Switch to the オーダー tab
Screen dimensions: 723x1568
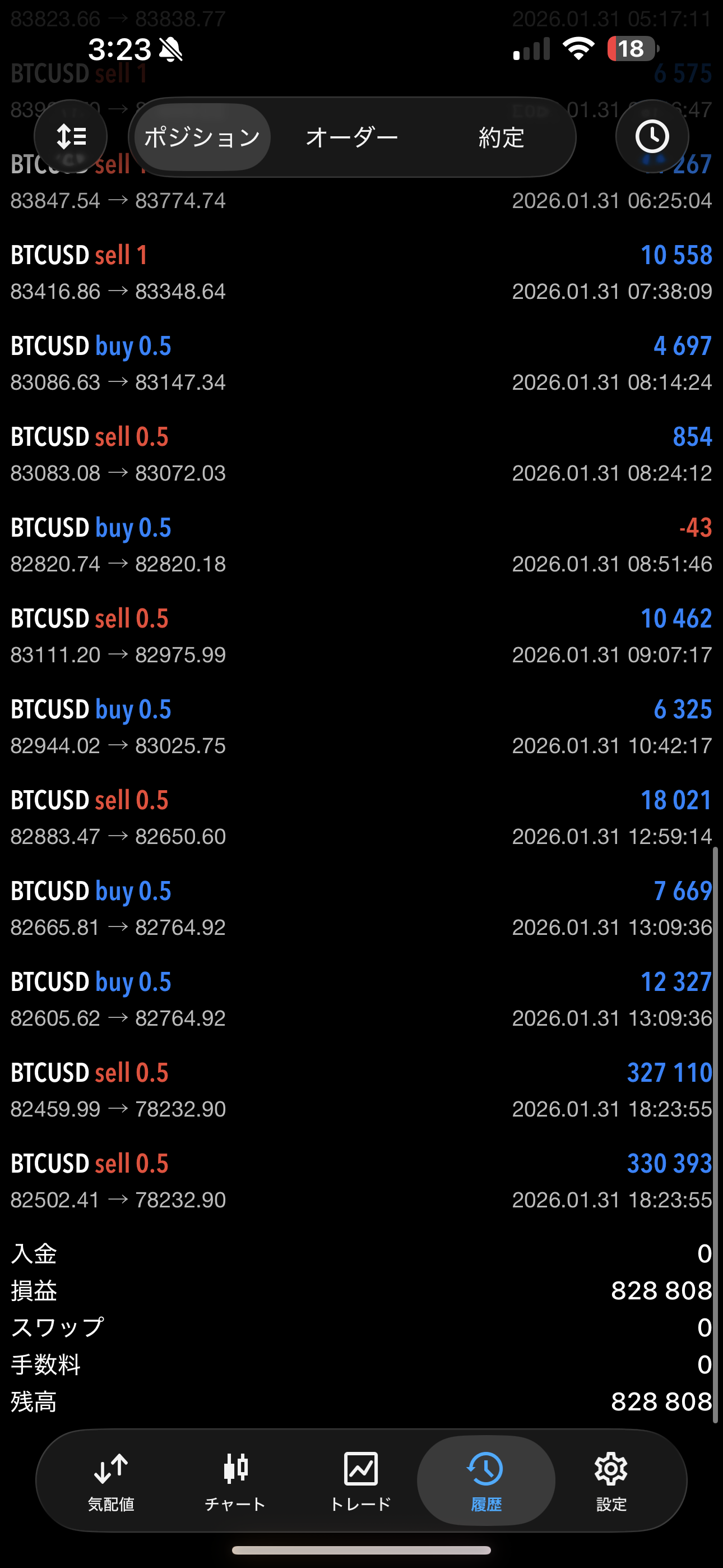pyautogui.click(x=352, y=137)
